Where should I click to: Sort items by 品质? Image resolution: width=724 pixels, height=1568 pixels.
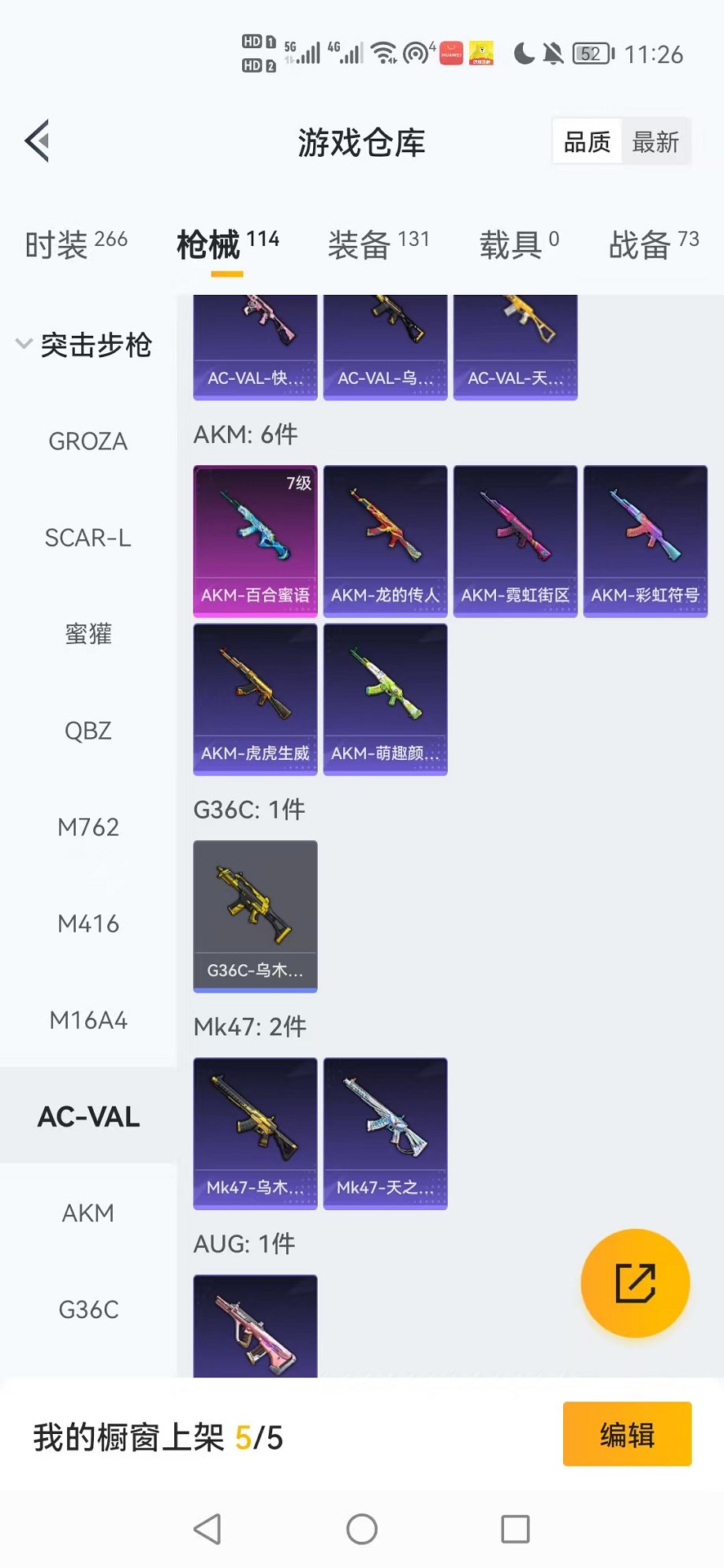tap(588, 143)
